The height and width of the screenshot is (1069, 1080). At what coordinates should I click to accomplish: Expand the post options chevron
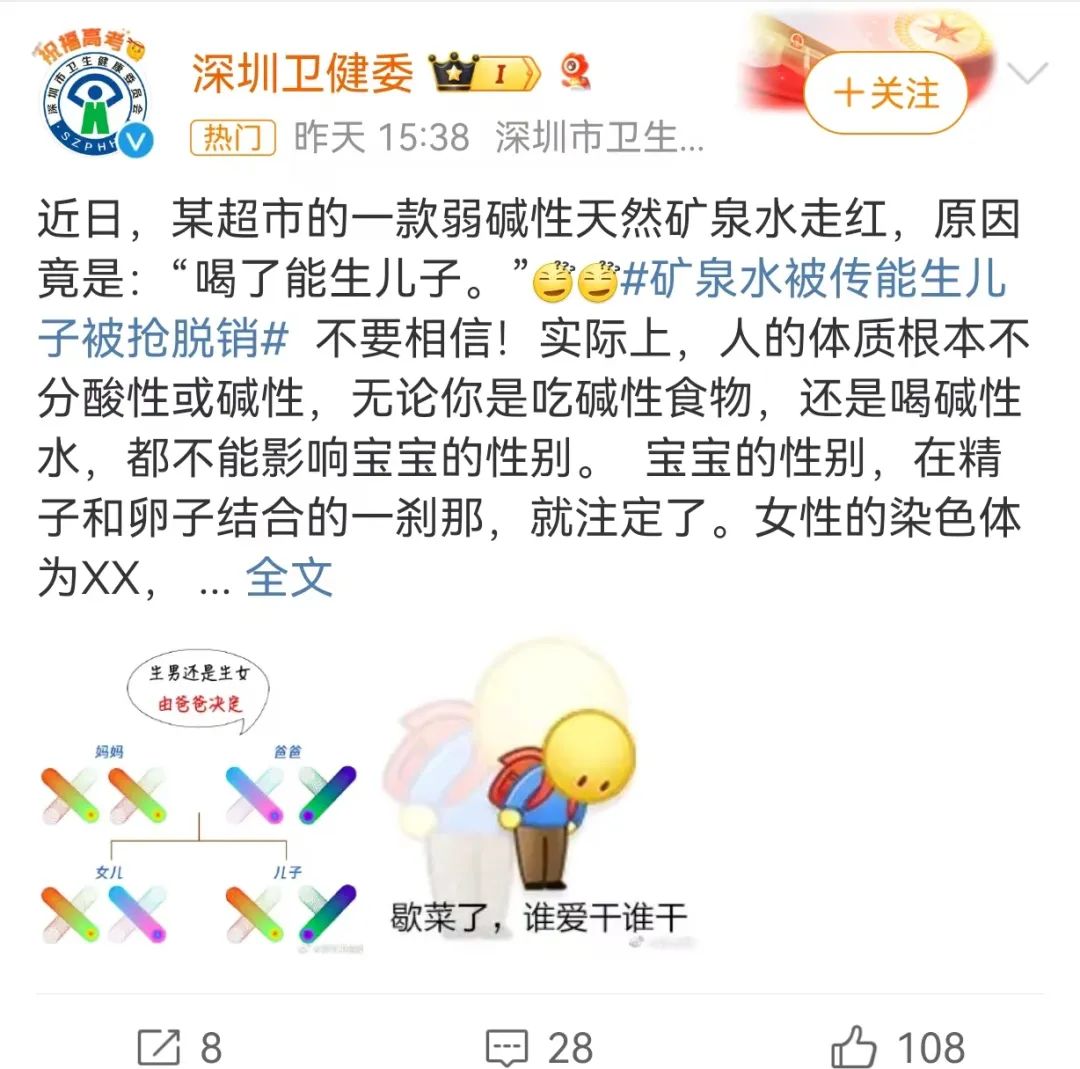1027,74
